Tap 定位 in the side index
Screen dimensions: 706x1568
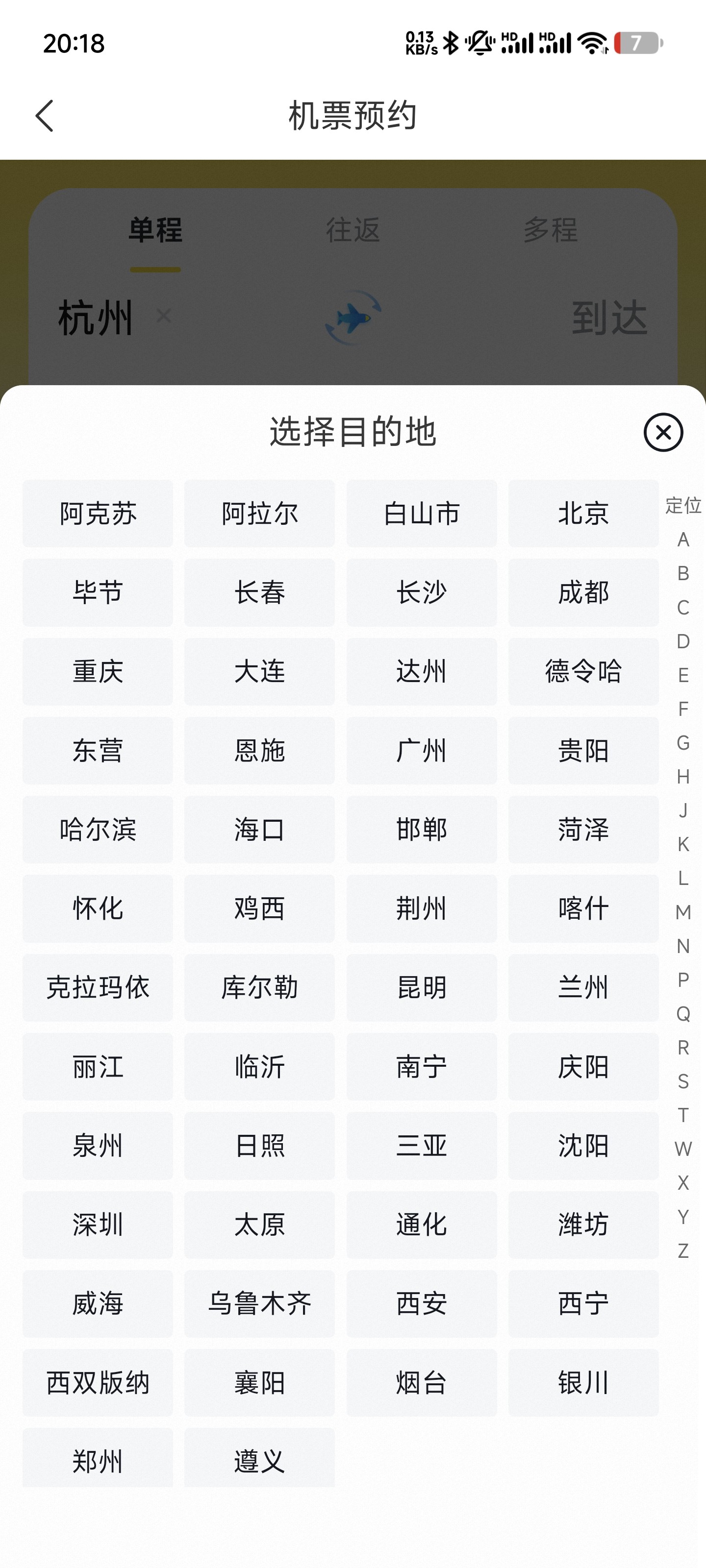pyautogui.click(x=683, y=505)
